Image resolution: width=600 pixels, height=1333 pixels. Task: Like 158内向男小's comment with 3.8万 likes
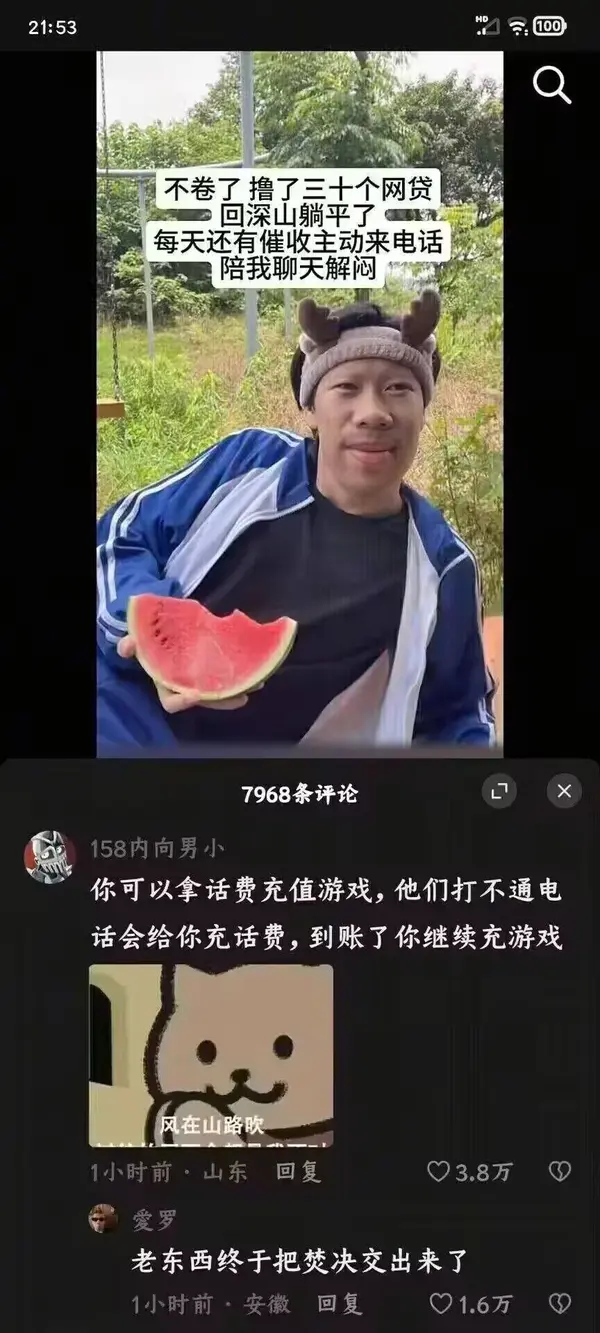[439, 1172]
